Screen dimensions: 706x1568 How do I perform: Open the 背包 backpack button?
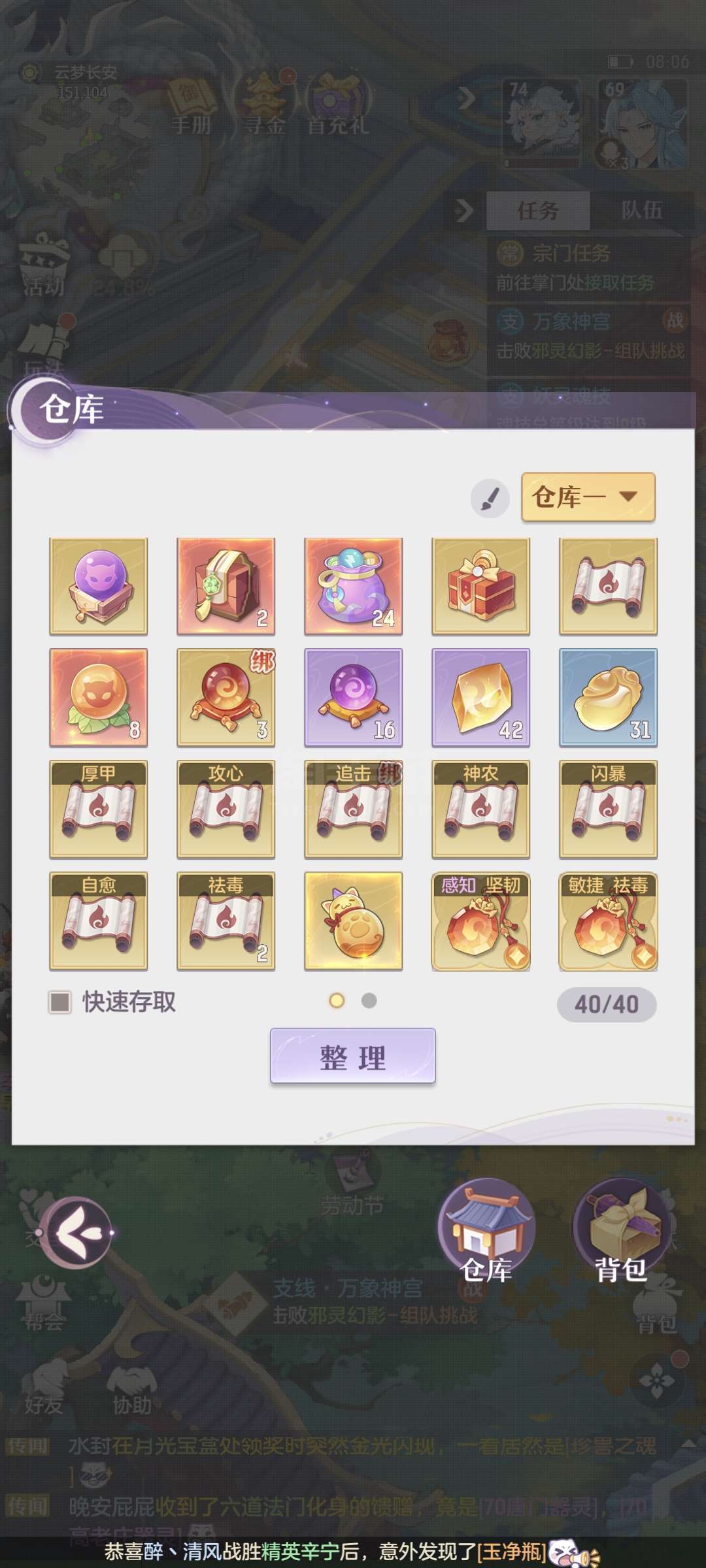tap(621, 1232)
